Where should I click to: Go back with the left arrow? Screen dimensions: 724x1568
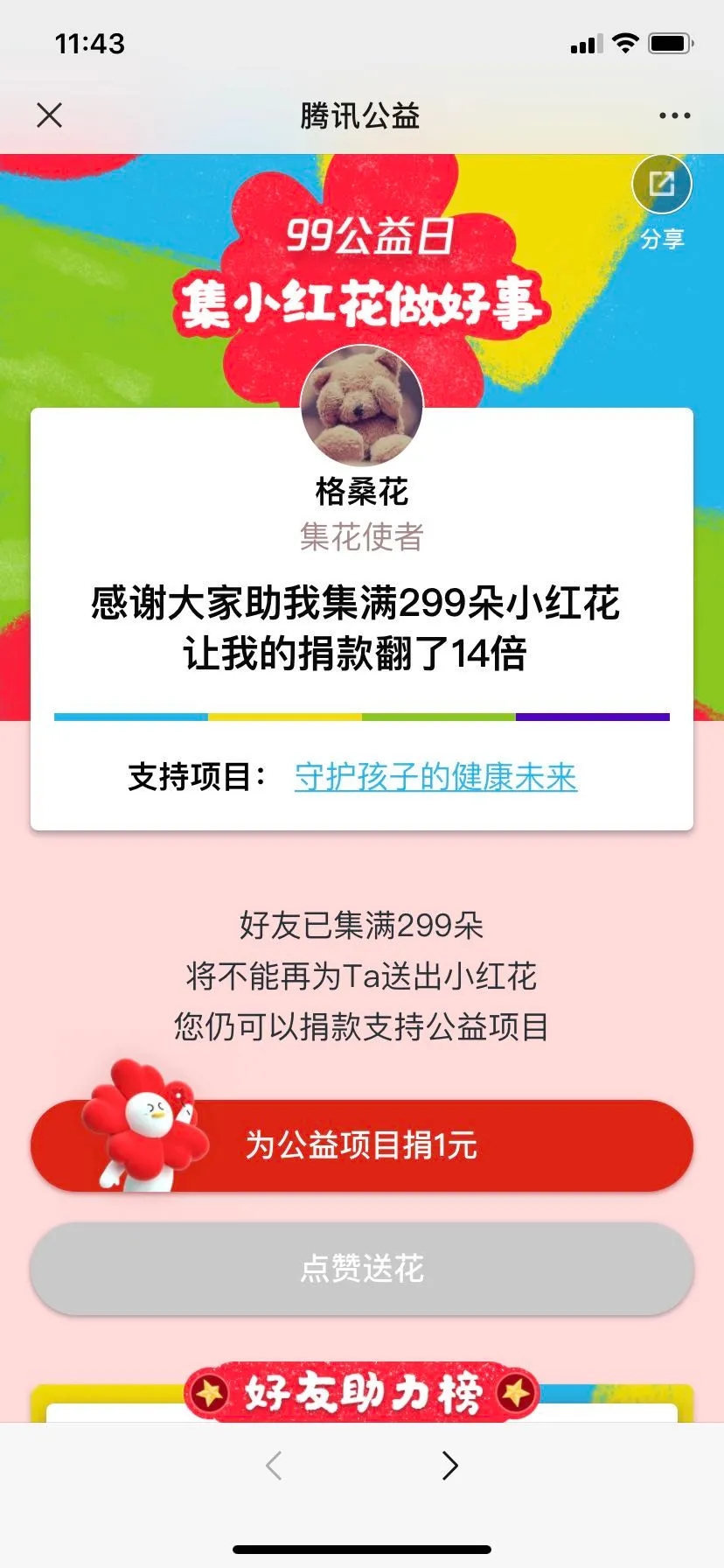(x=274, y=1465)
